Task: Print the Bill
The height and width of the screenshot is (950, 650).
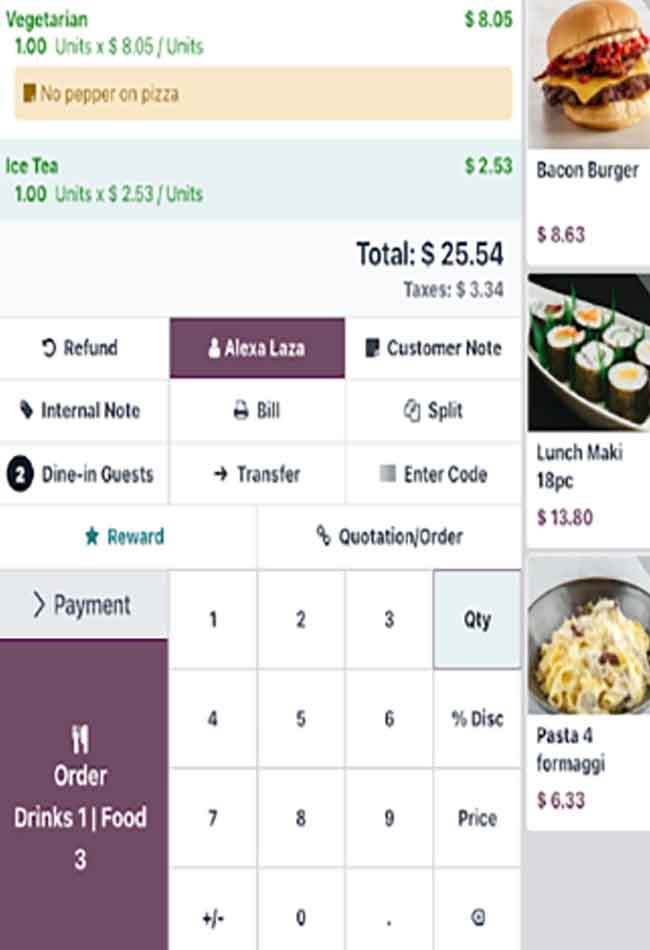Action: click(257, 411)
